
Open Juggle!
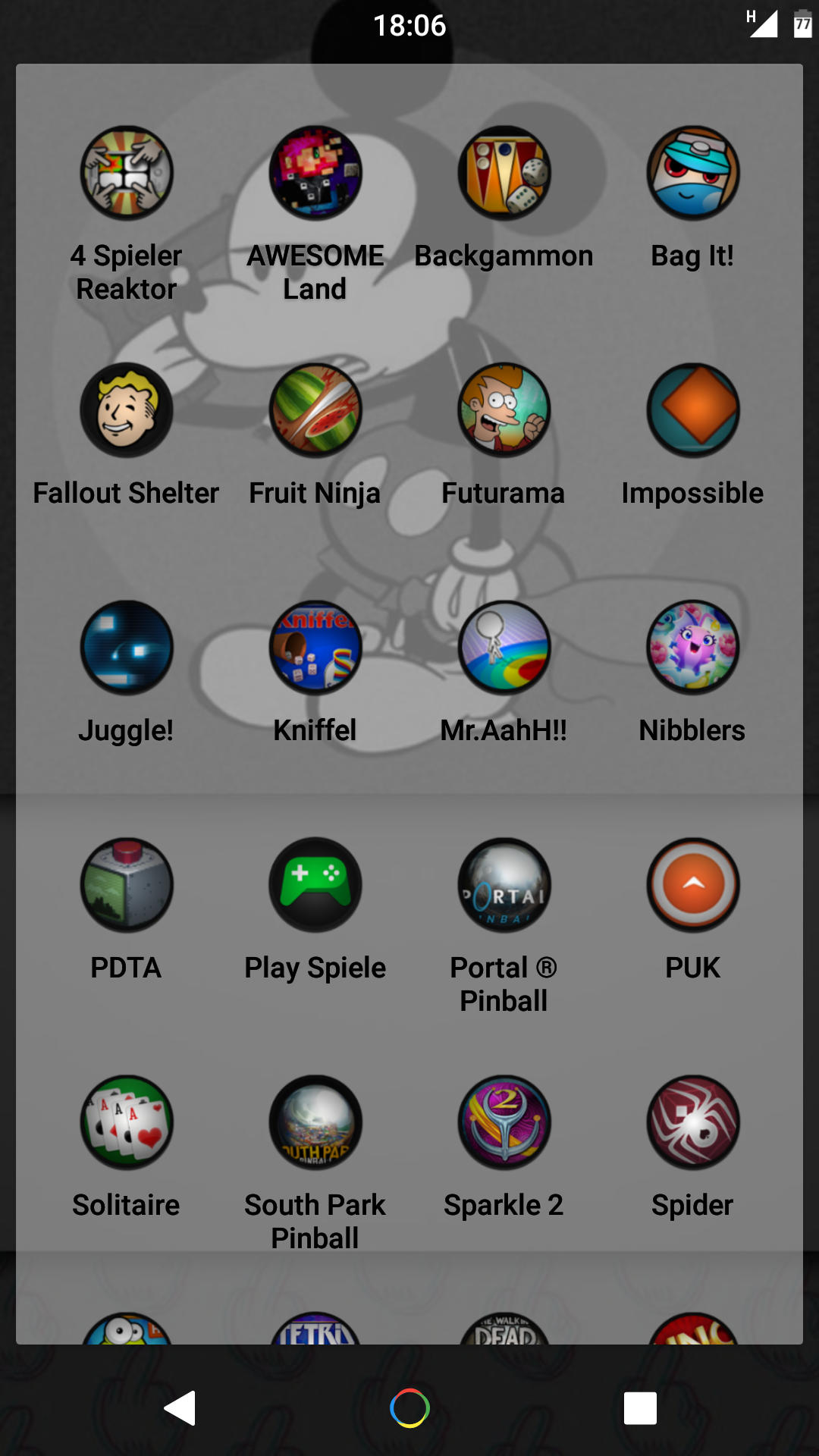point(127,648)
